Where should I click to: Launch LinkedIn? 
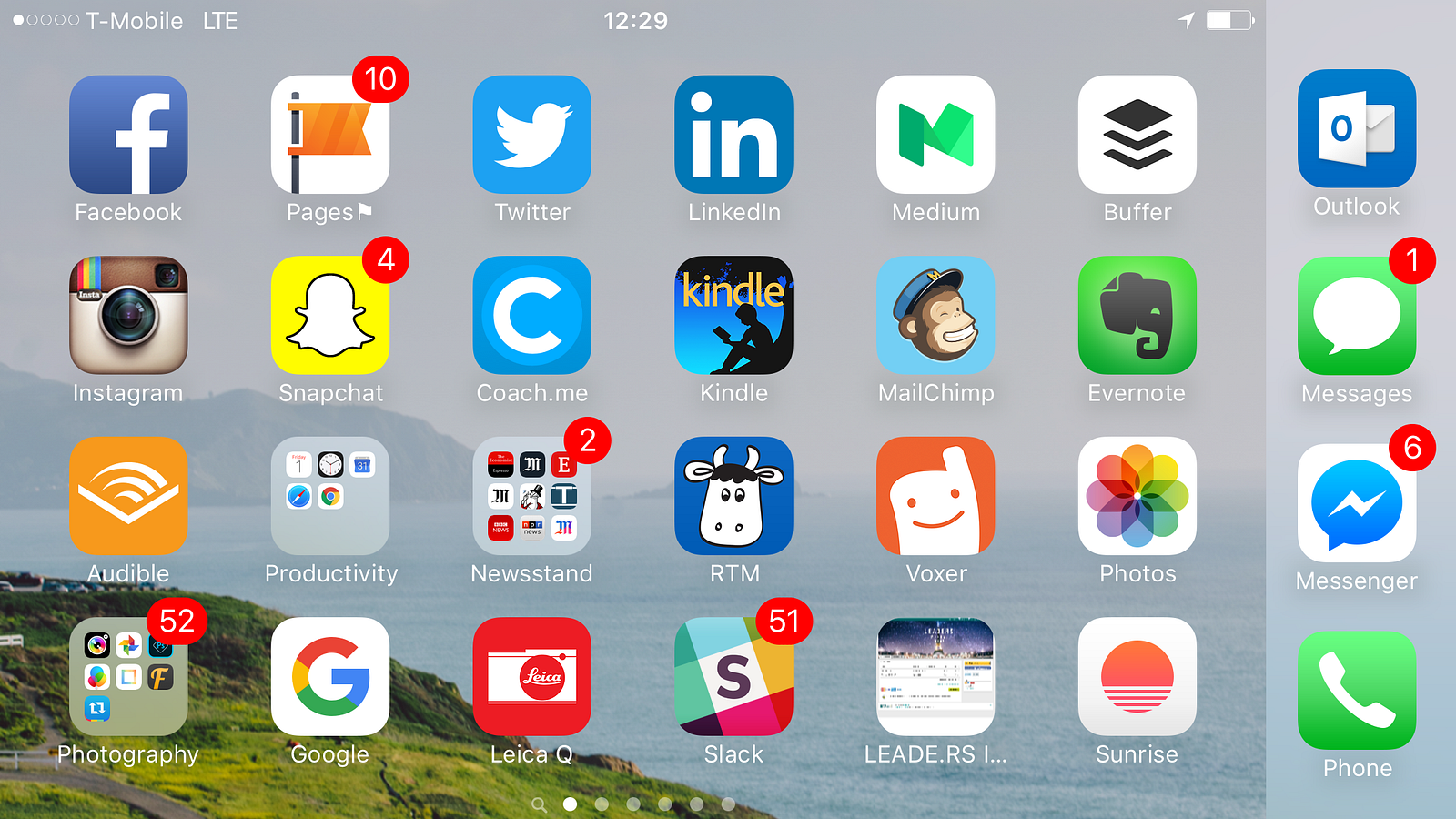pos(733,135)
